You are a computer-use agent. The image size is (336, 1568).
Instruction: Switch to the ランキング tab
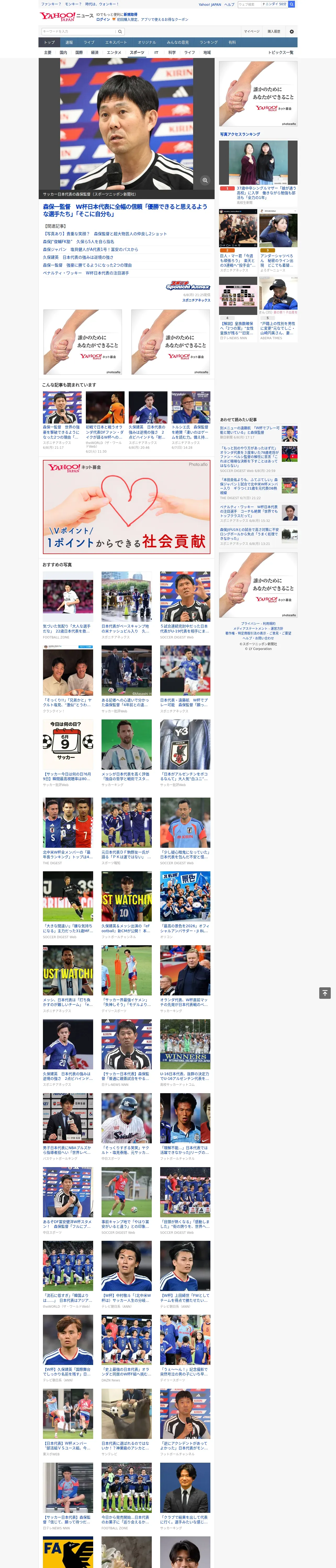click(x=209, y=43)
